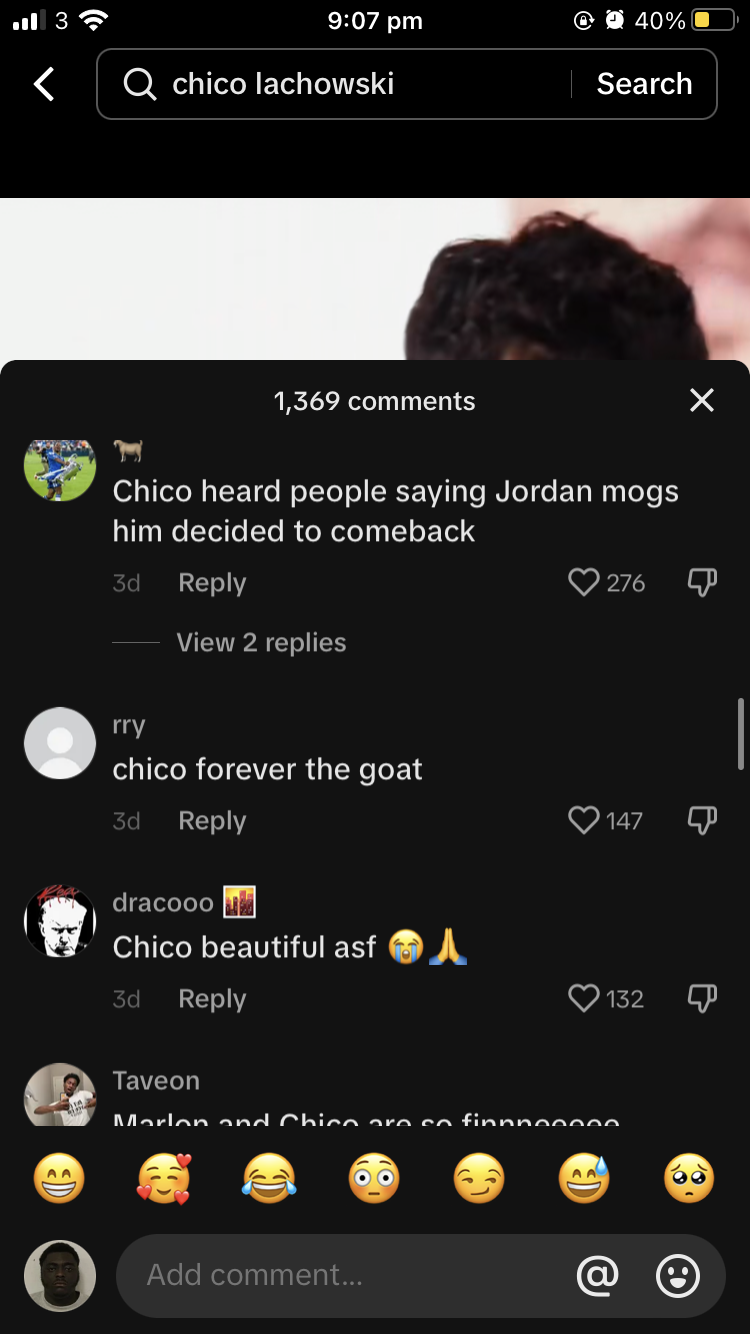Like dracooo's comment
Screen dimensions: 750x1334
click(584, 998)
